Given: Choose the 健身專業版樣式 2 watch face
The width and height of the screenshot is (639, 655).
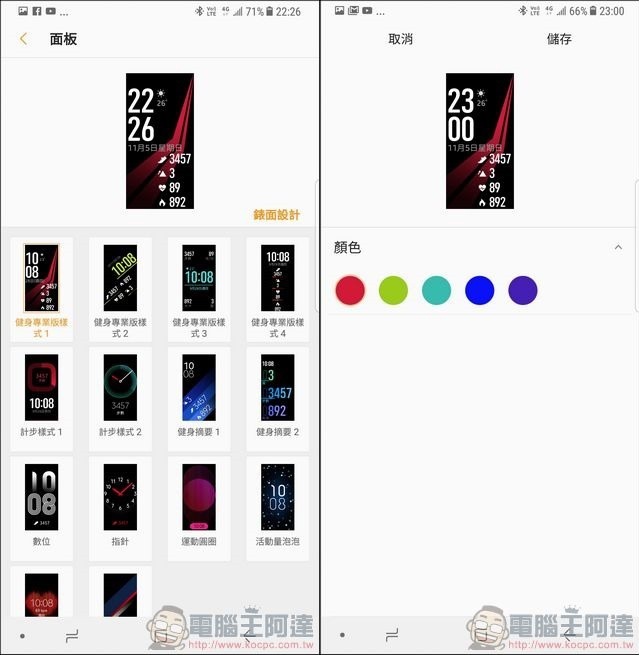Looking at the screenshot, I should point(120,277).
